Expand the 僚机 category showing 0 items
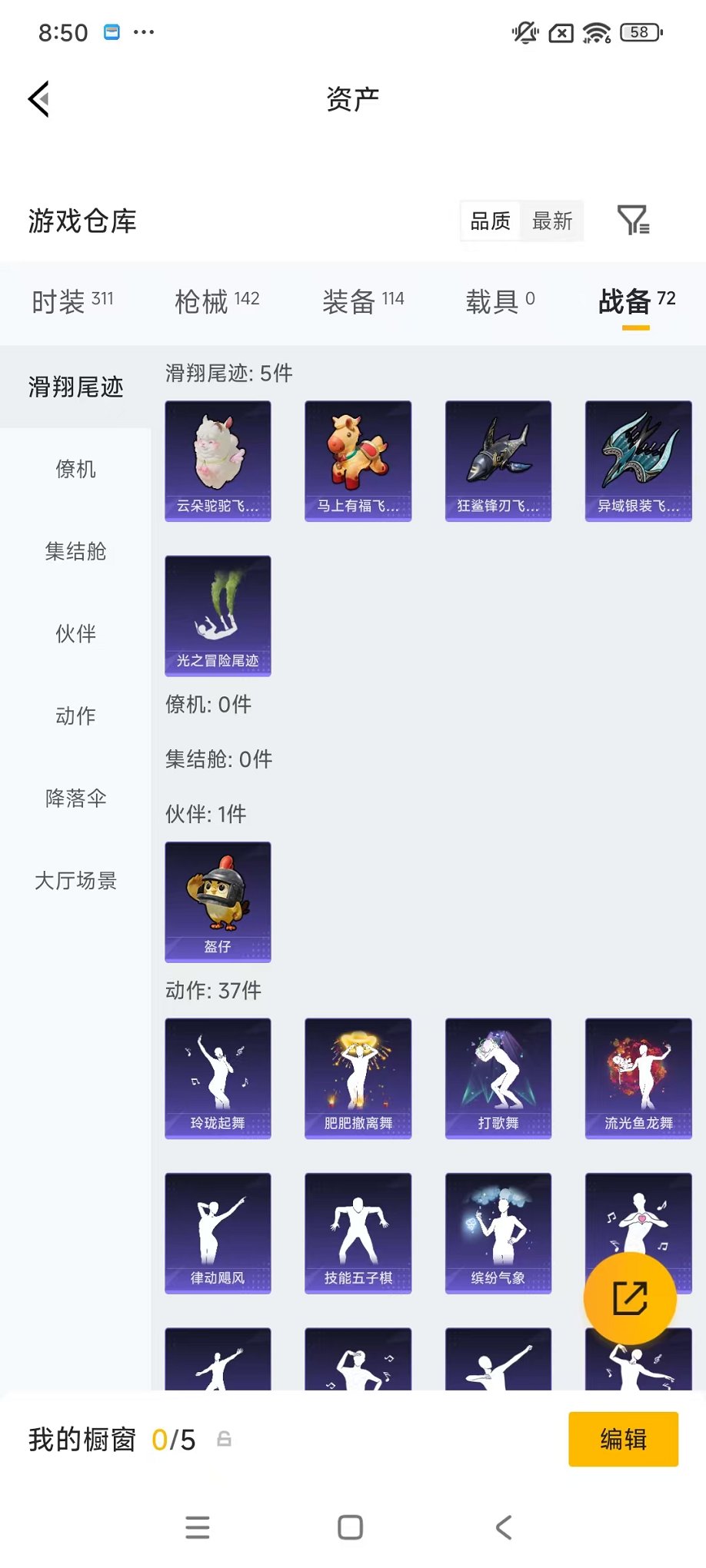Screen dimensions: 706x1568 75,470
